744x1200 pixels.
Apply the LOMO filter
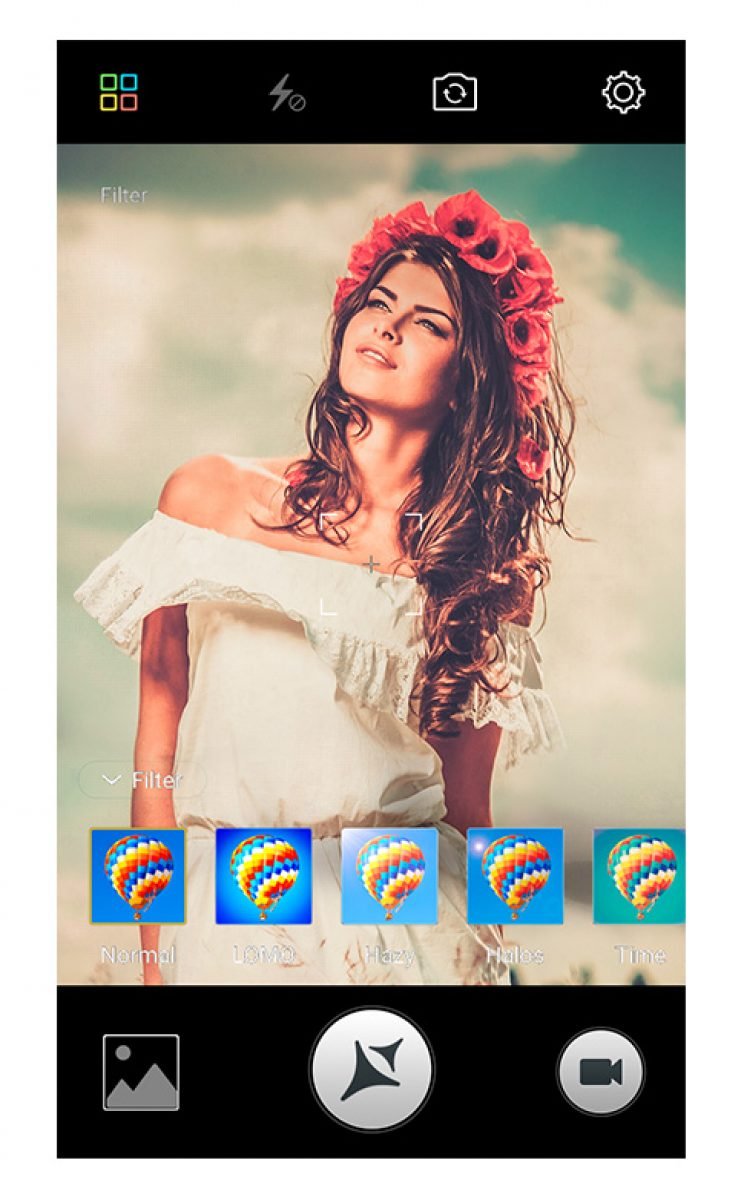pos(264,877)
